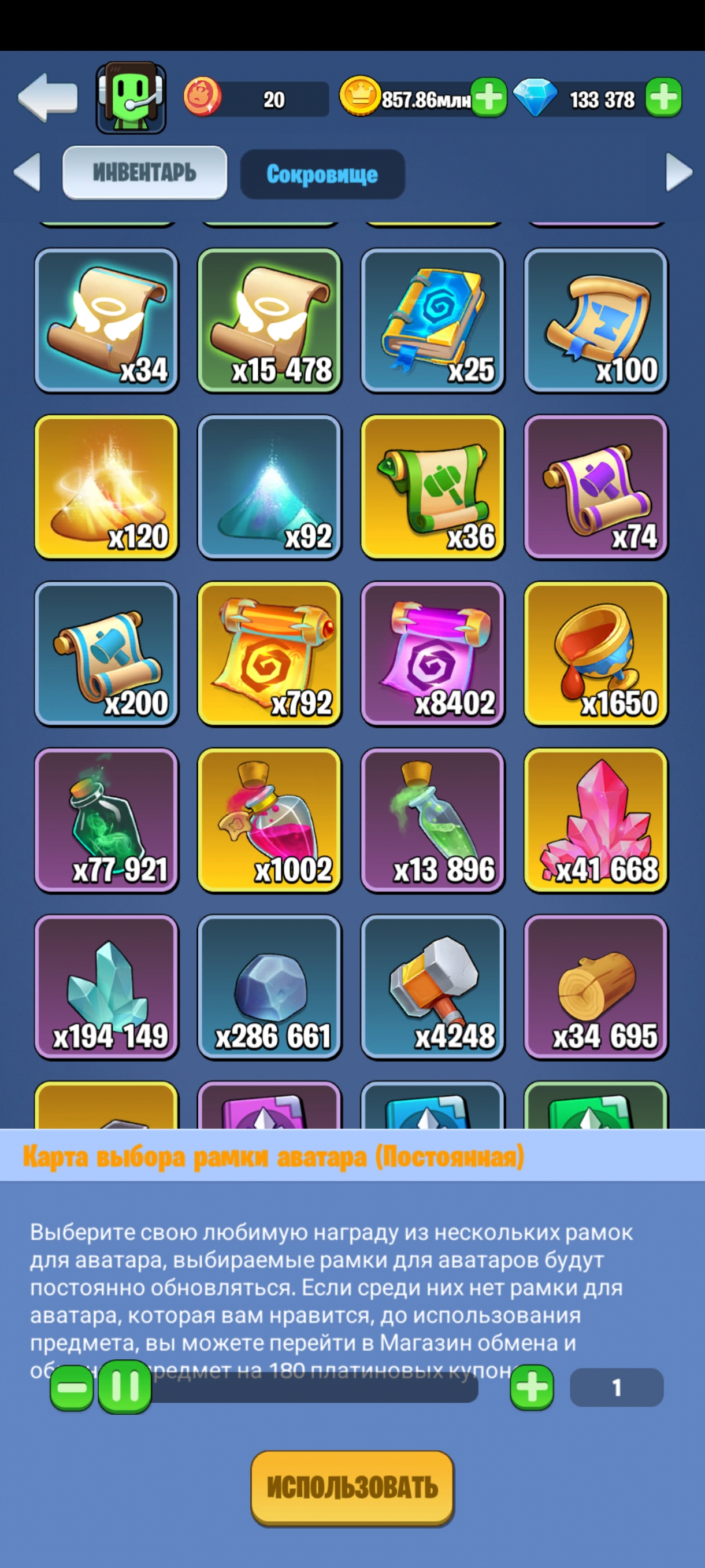Switch to the Сокровище tab
The height and width of the screenshot is (1568, 705).
(x=322, y=174)
